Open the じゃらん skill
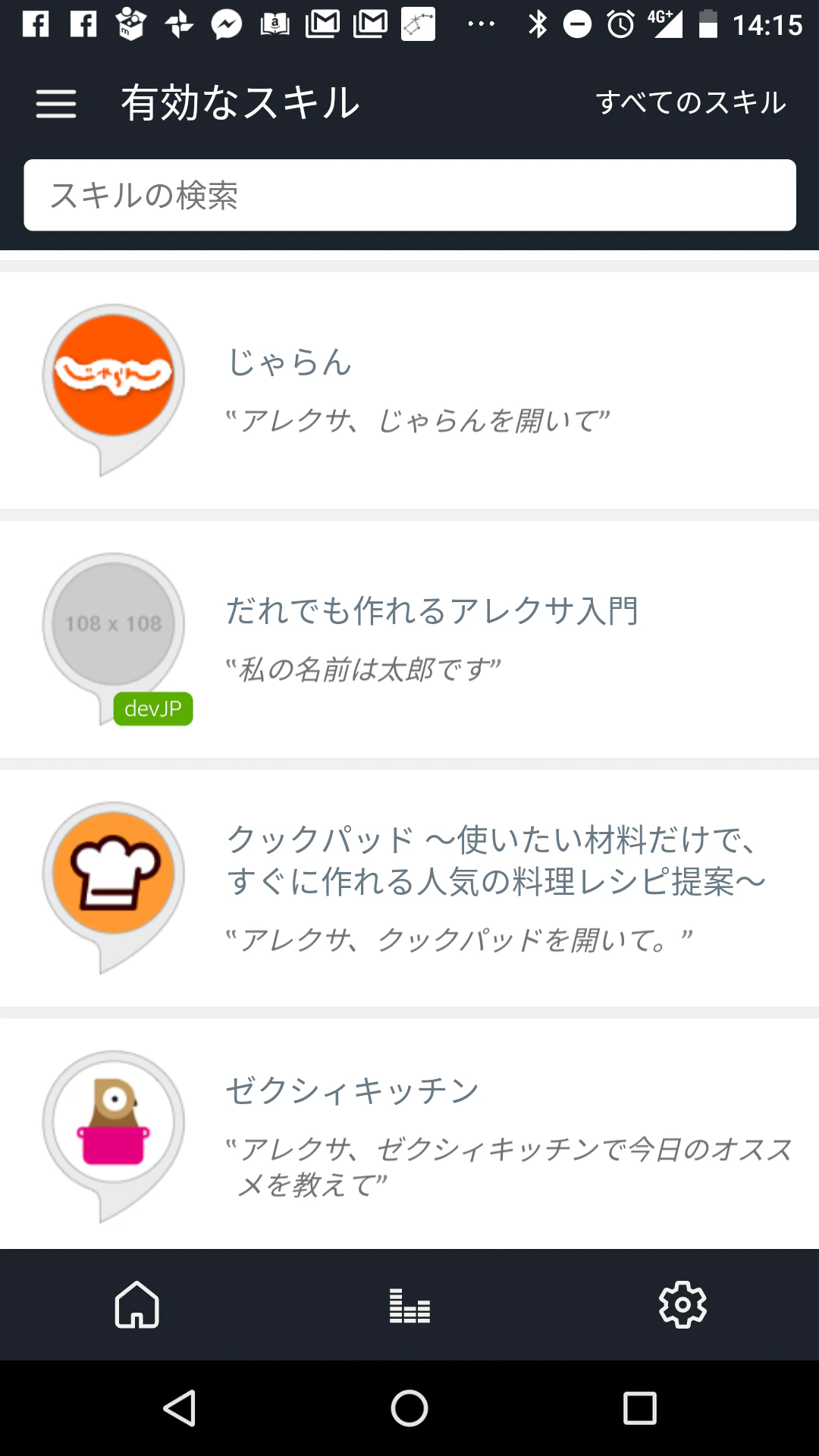Screen dimensions: 819x1456 tap(409, 390)
